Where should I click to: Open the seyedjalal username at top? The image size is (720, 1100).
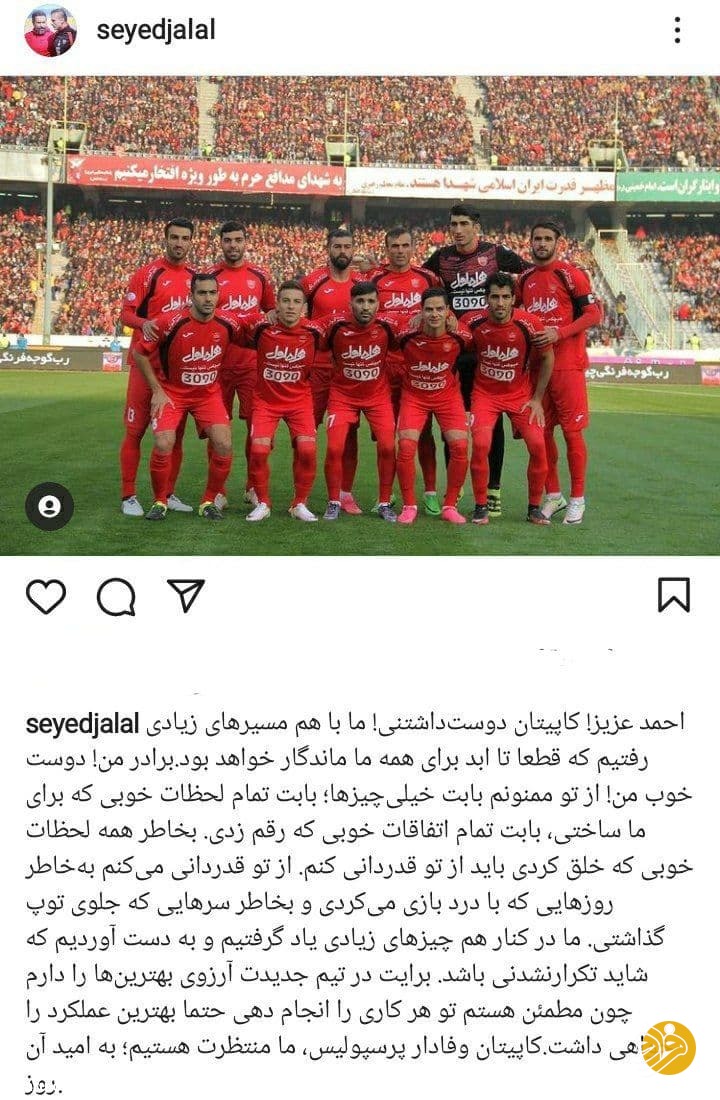[x=155, y=30]
